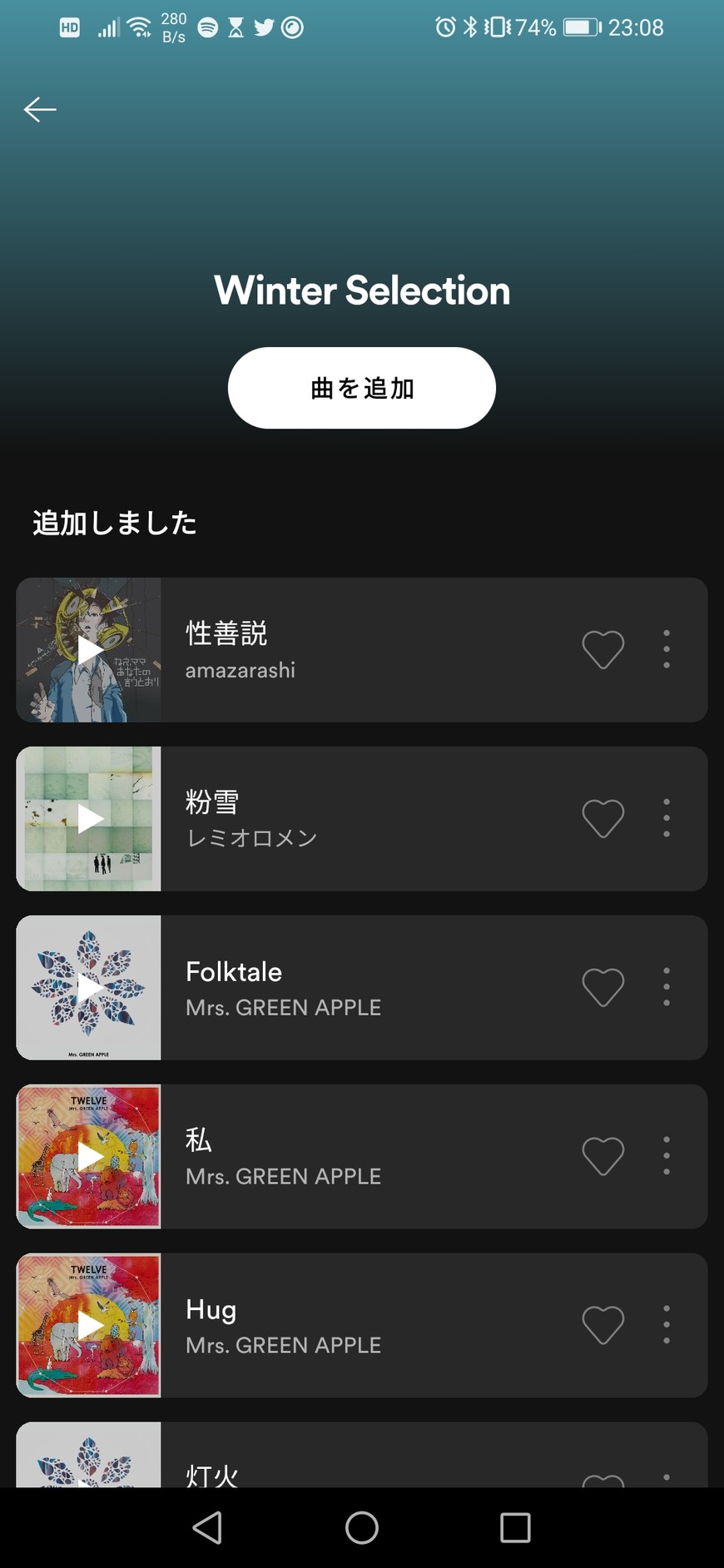Tap the 曲を追加 button
This screenshot has height=1568, width=724.
(362, 388)
